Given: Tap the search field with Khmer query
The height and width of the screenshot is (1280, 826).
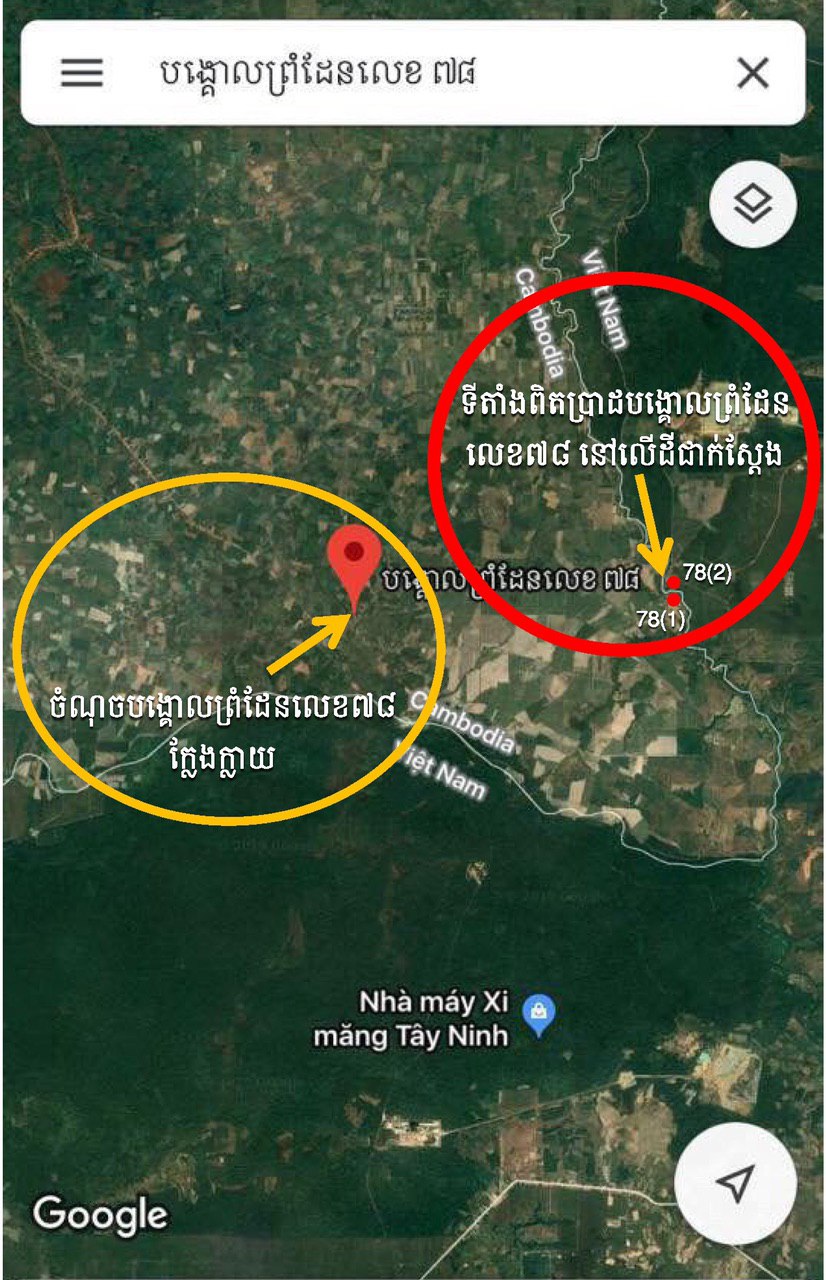Looking at the screenshot, I should [400, 72].
